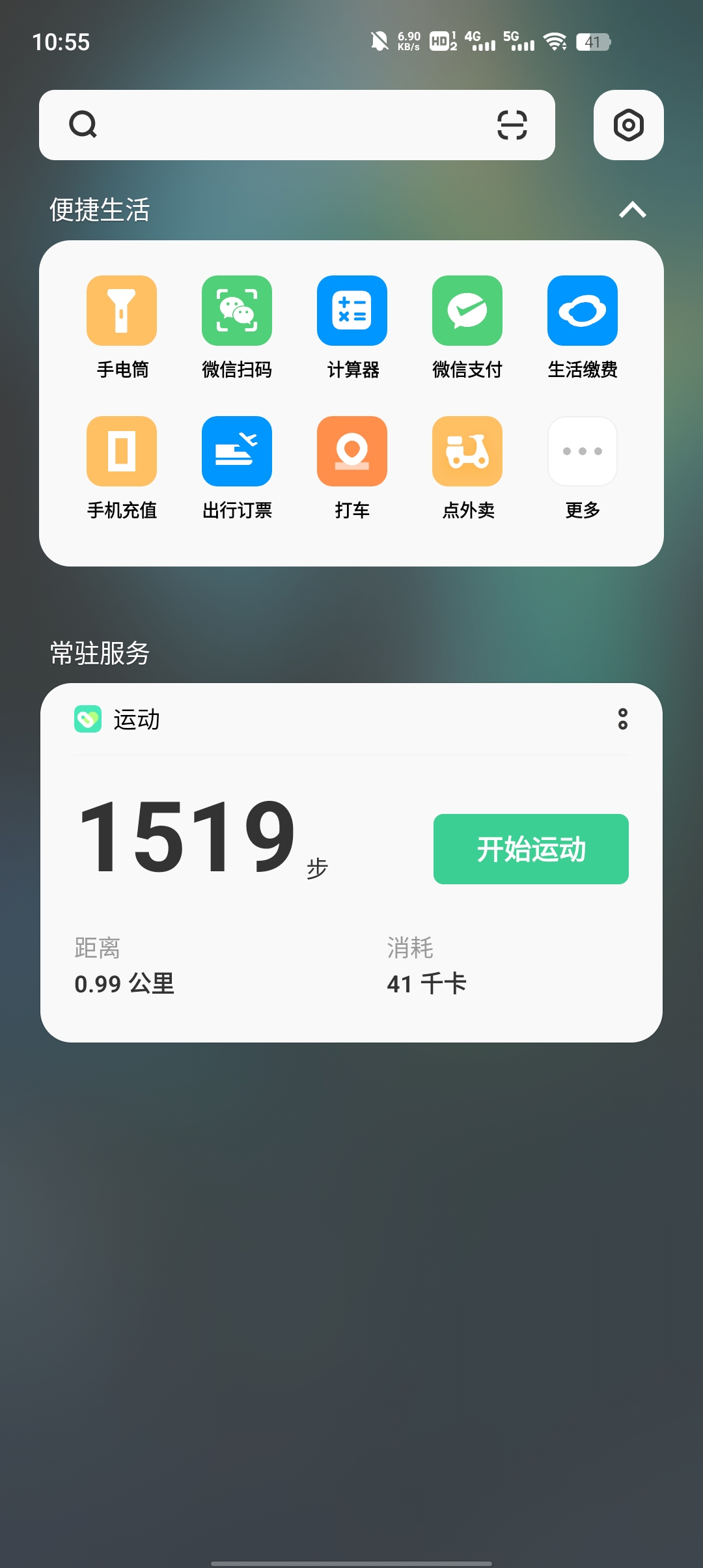
Task: Open the sports card options menu
Action: 623,720
